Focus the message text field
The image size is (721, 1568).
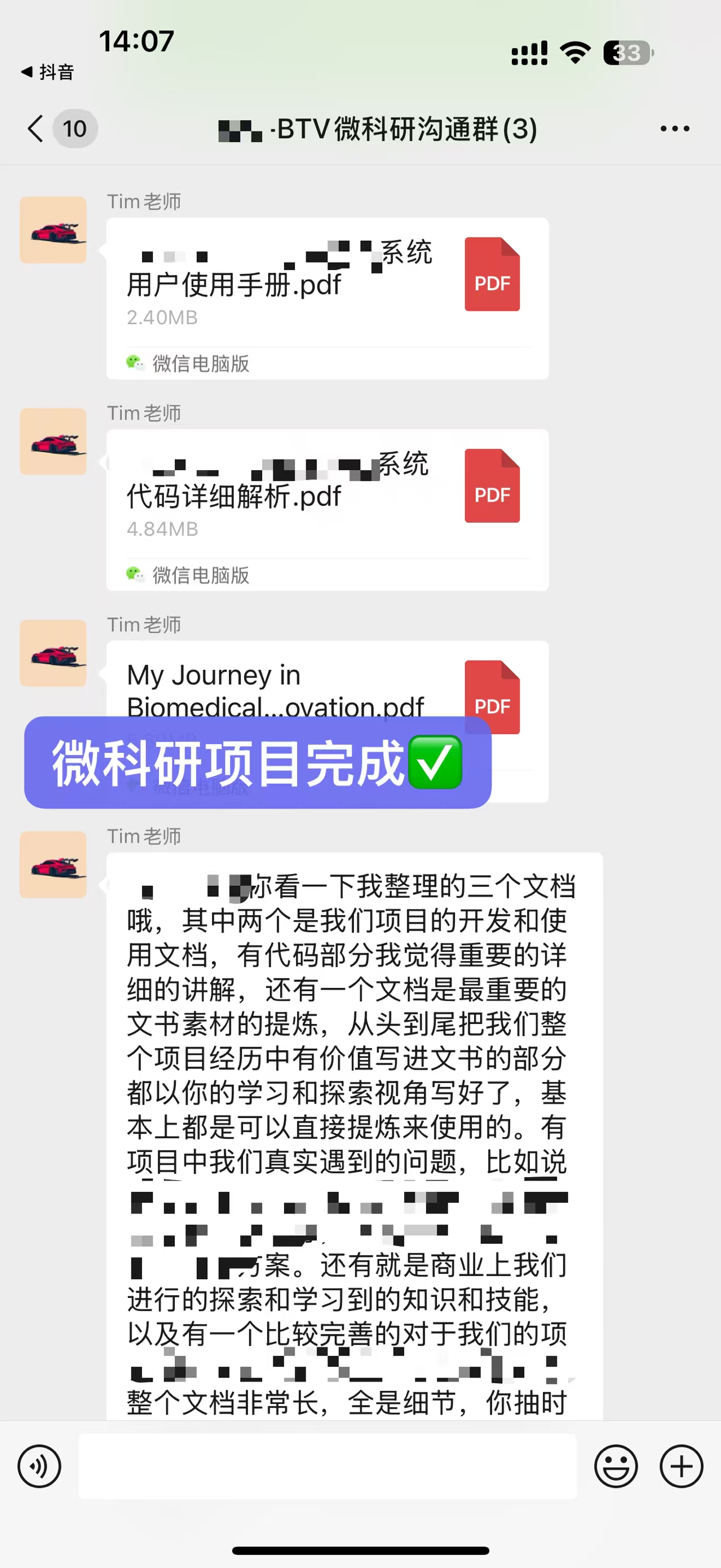[x=328, y=1467]
